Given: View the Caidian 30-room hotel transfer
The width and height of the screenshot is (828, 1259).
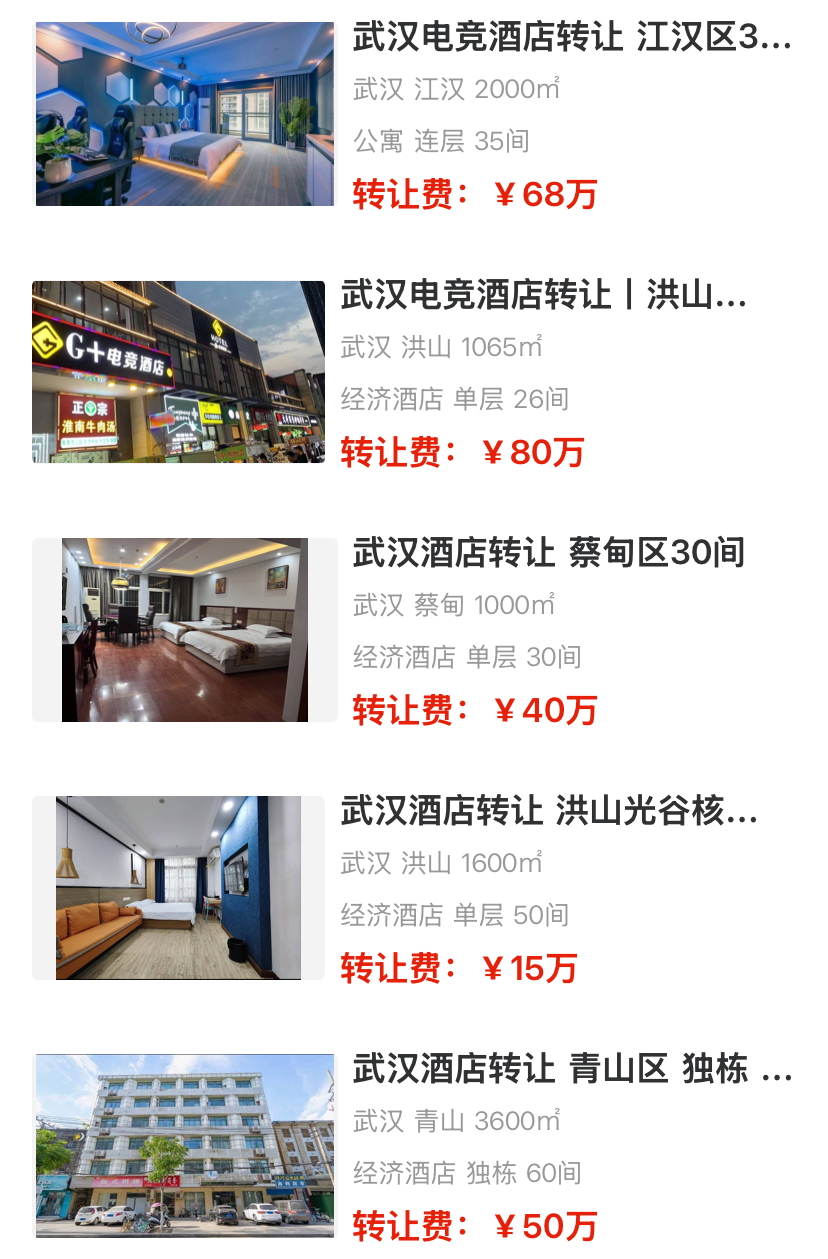Looking at the screenshot, I should click(x=548, y=553).
